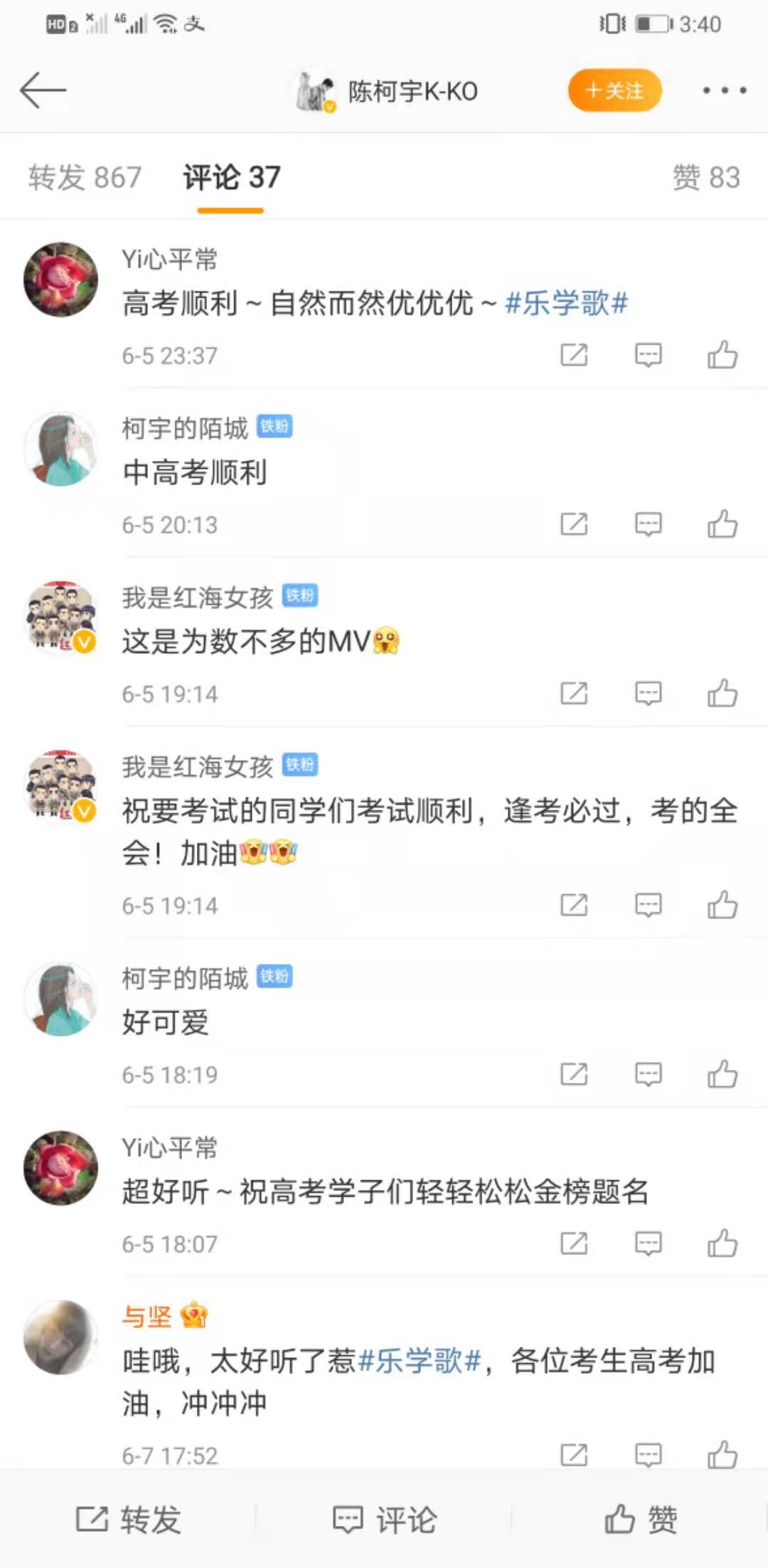Like the comment 超好听～祝高考学子们

[x=722, y=1244]
